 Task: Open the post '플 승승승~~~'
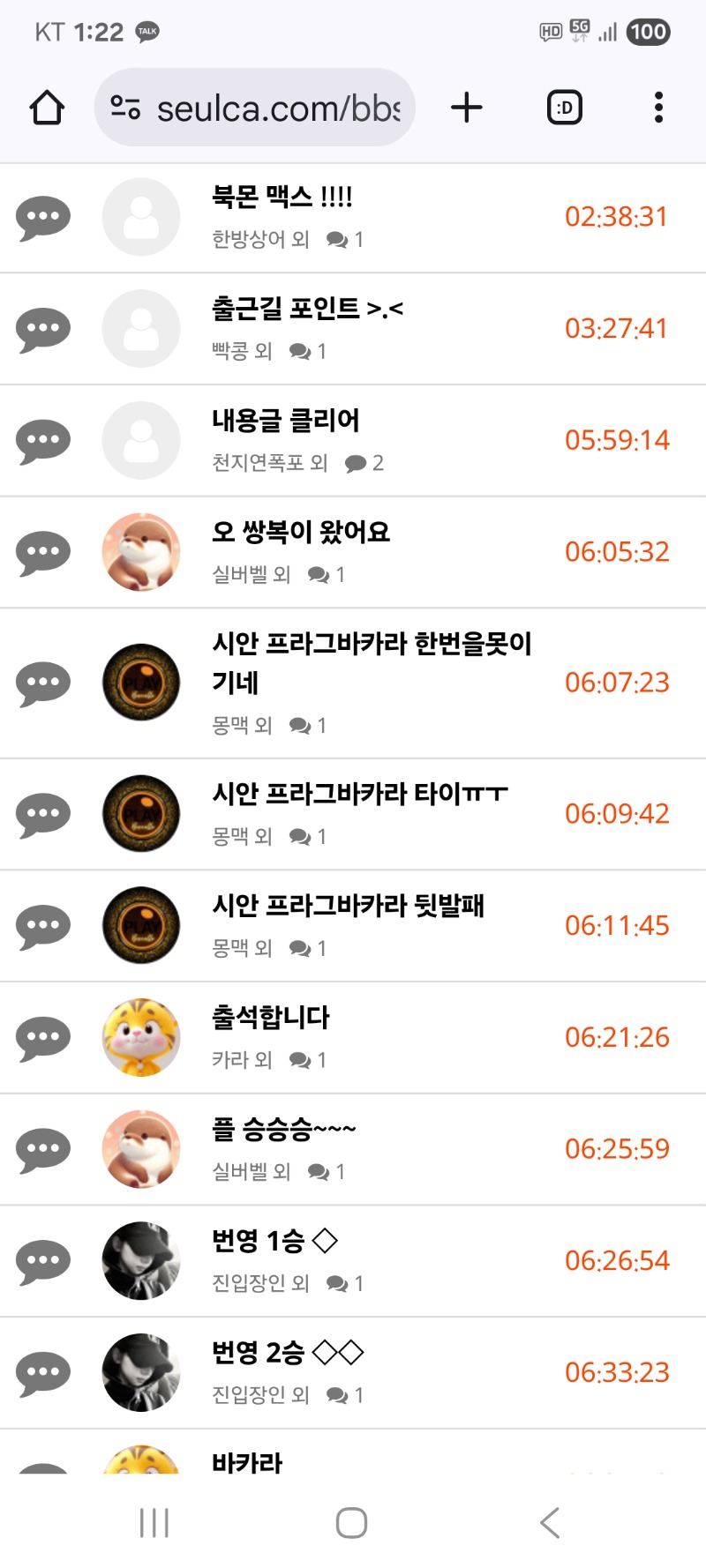[x=283, y=1129]
